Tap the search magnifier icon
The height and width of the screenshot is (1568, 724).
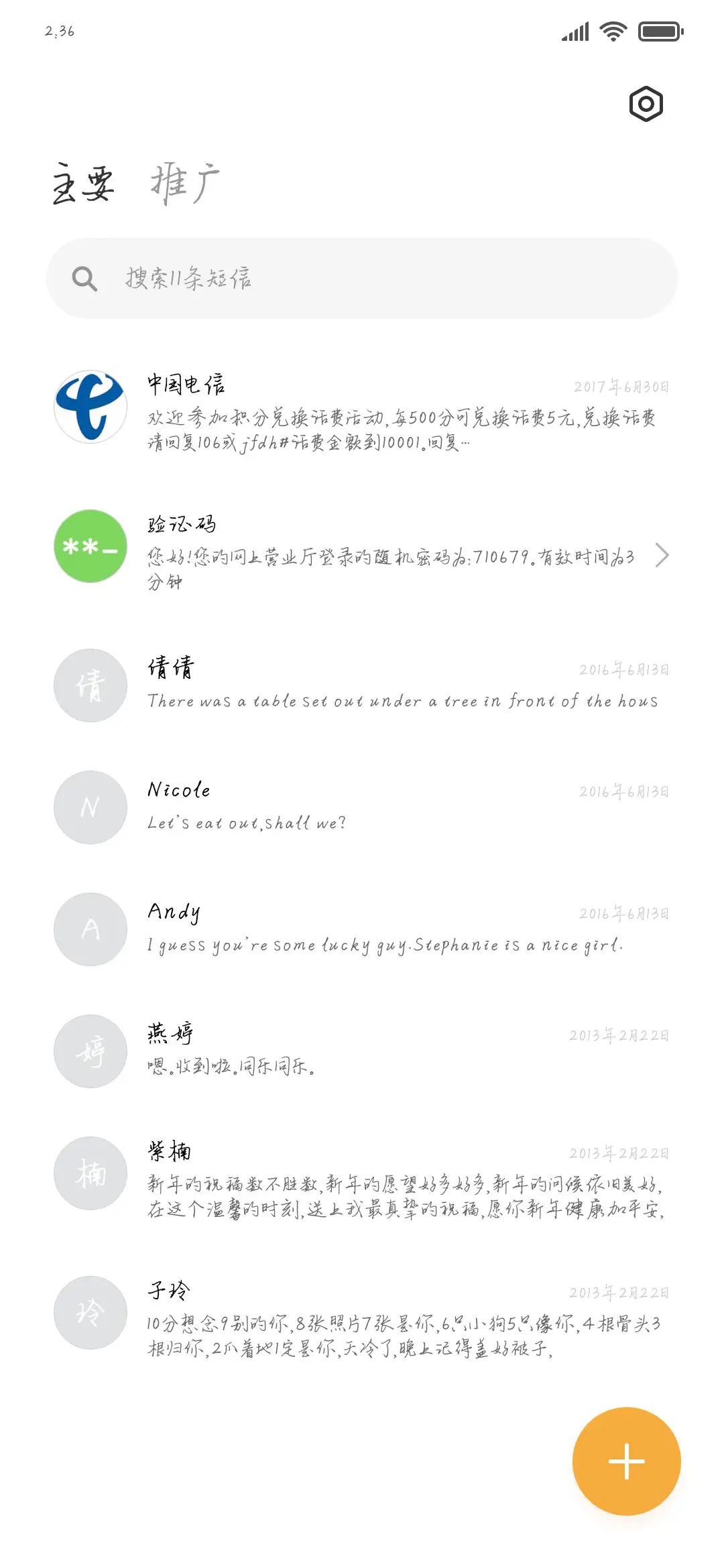(86, 279)
